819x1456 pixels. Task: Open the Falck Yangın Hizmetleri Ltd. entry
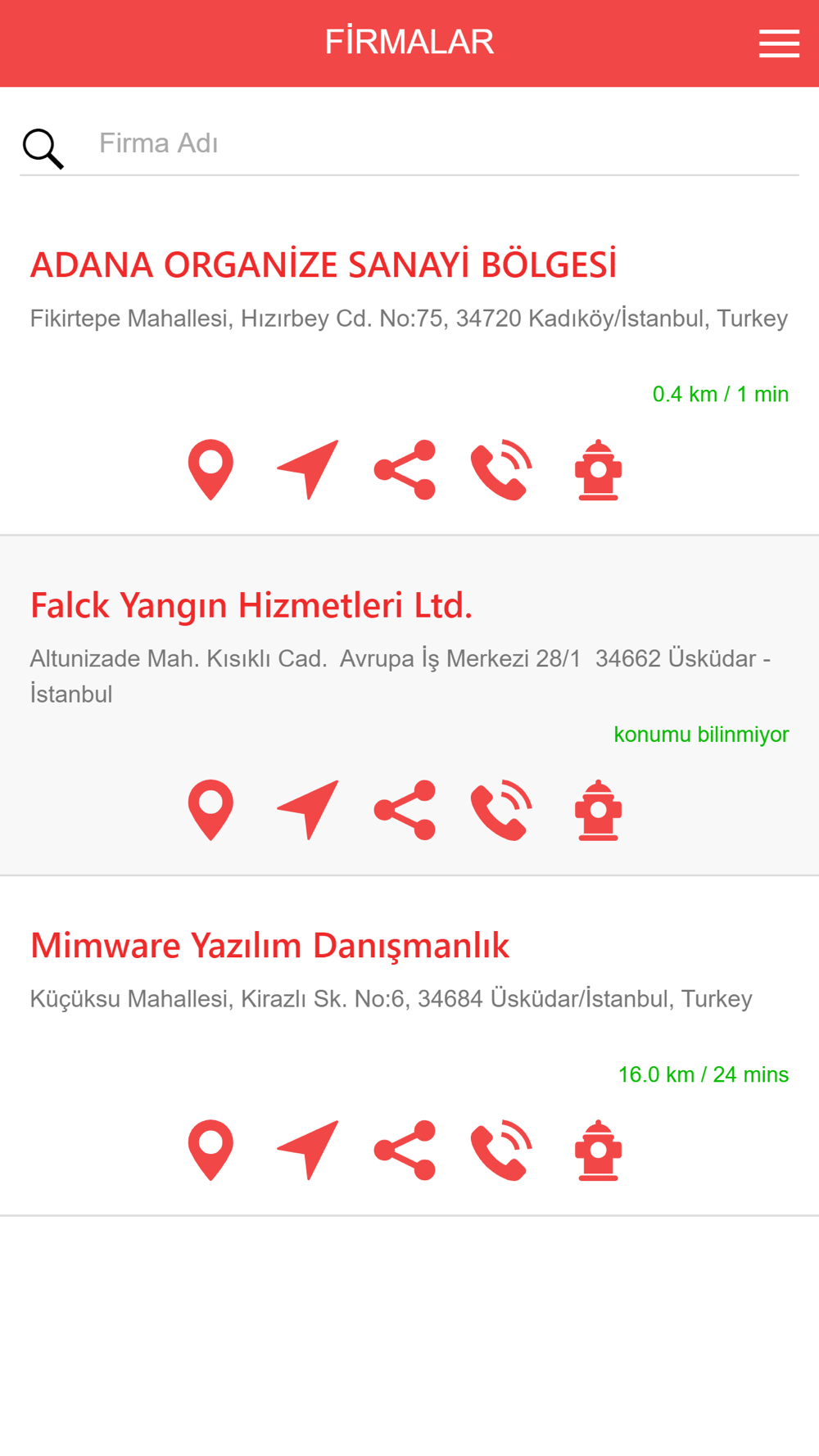click(251, 606)
